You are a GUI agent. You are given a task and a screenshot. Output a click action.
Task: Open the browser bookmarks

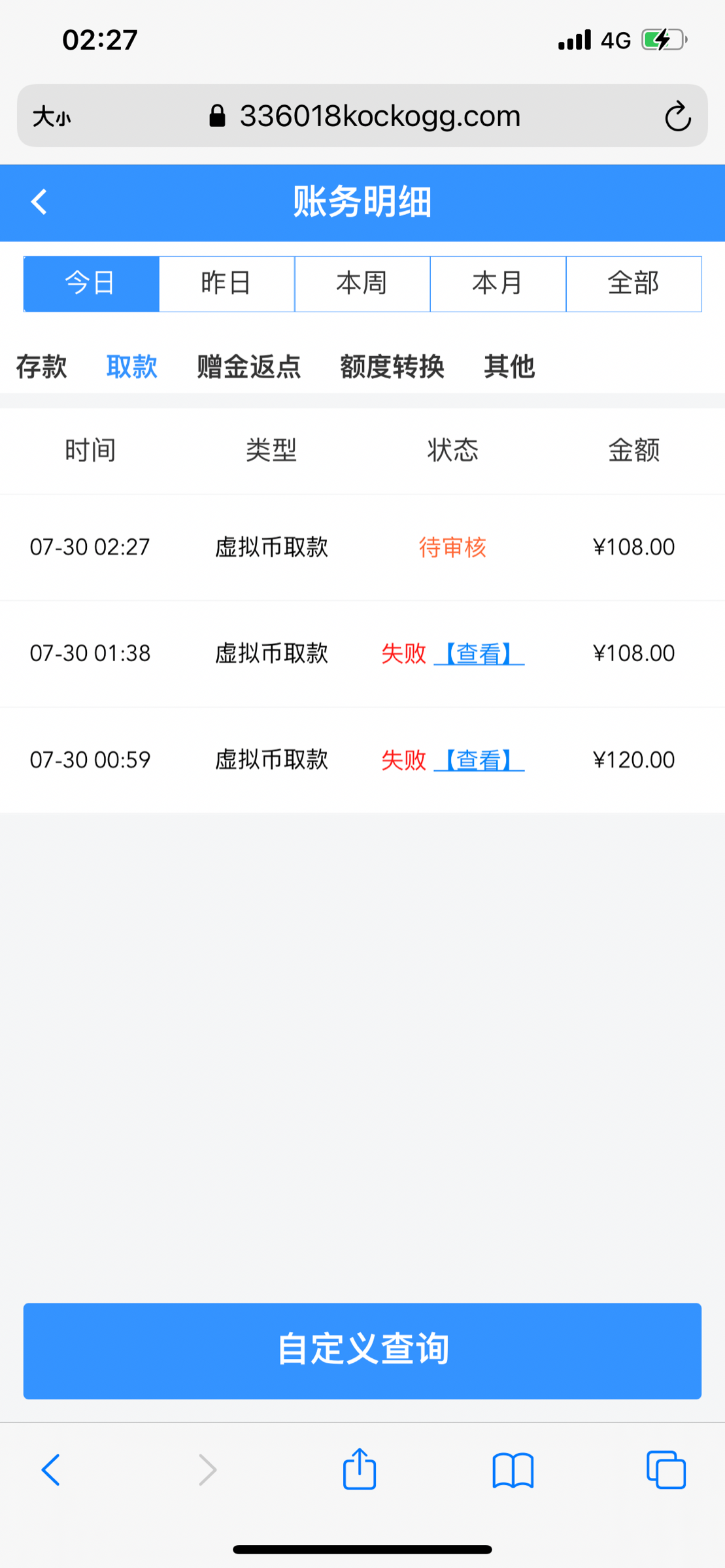click(x=513, y=1470)
